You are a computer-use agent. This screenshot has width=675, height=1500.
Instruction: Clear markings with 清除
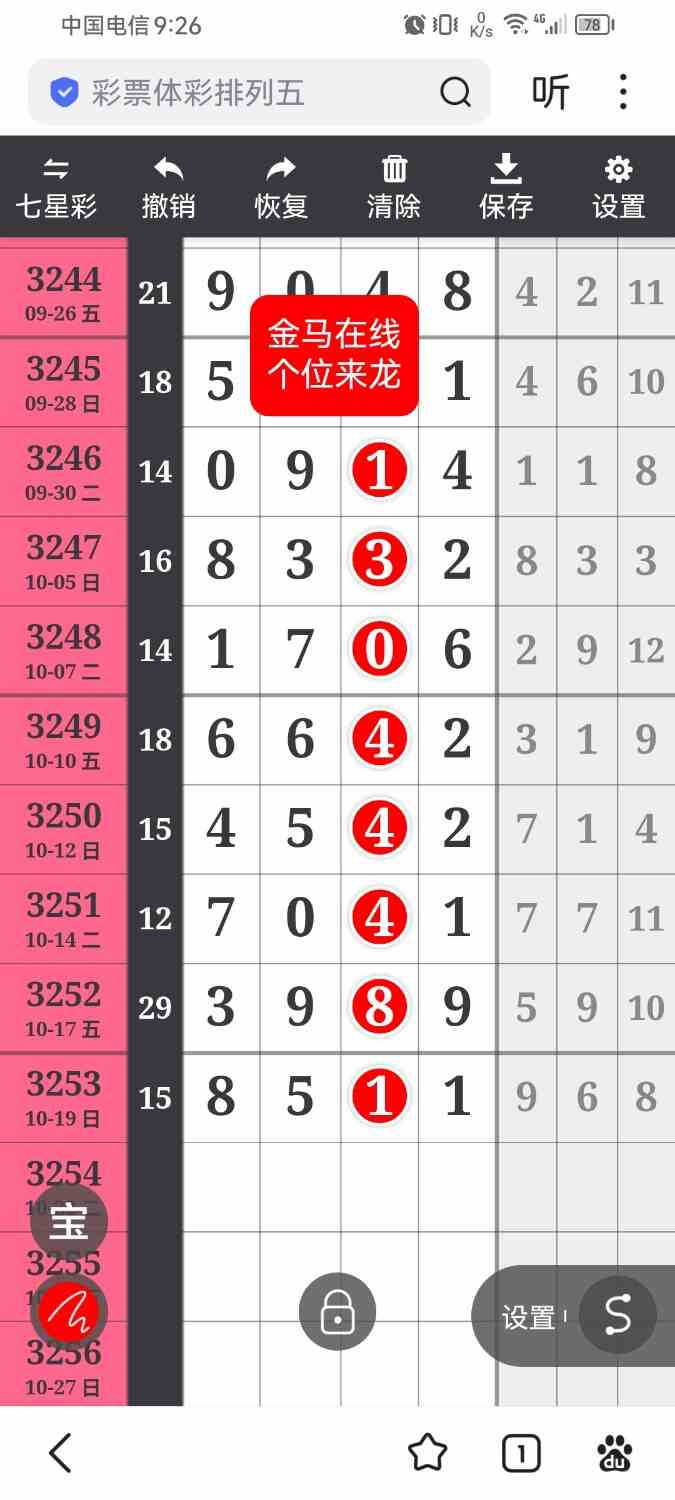coord(394,188)
